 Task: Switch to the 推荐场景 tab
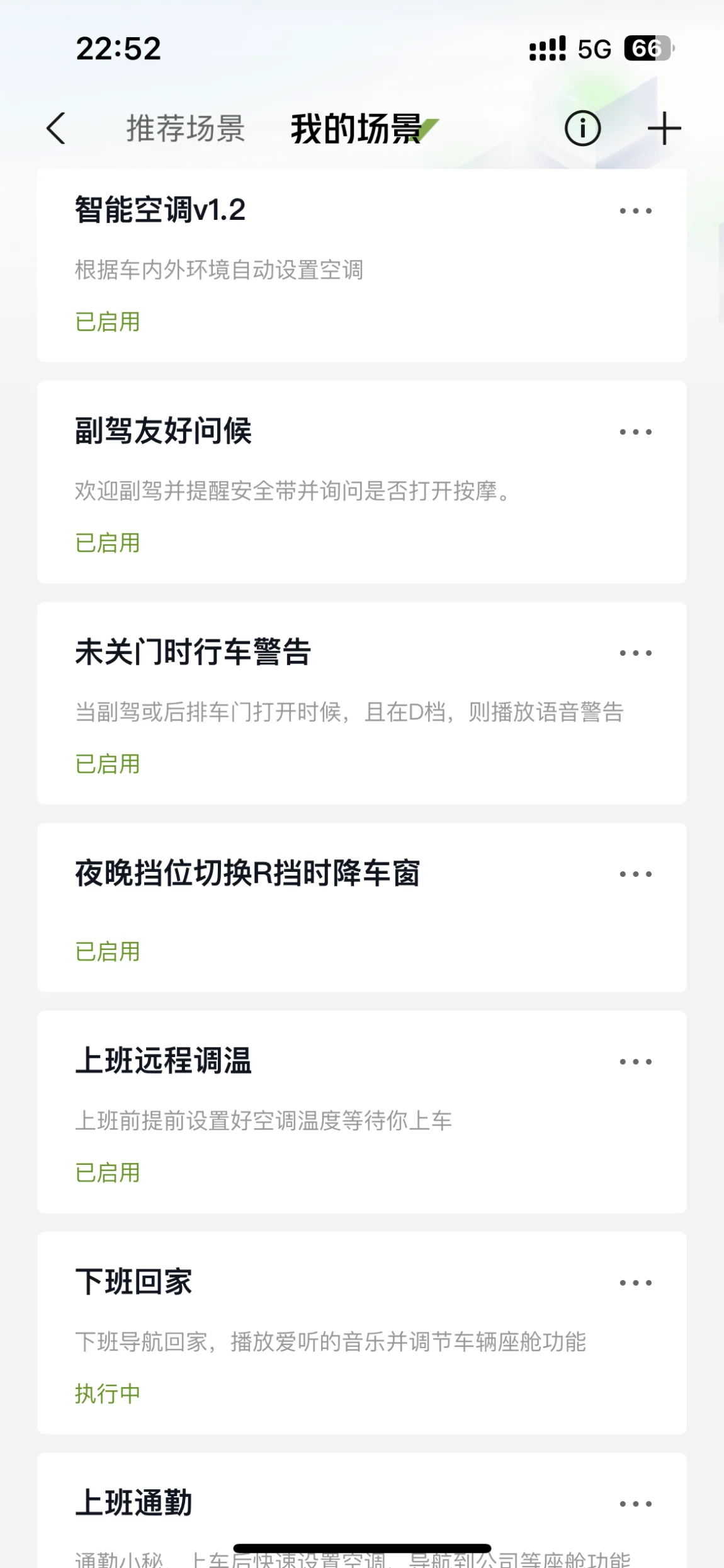(186, 129)
